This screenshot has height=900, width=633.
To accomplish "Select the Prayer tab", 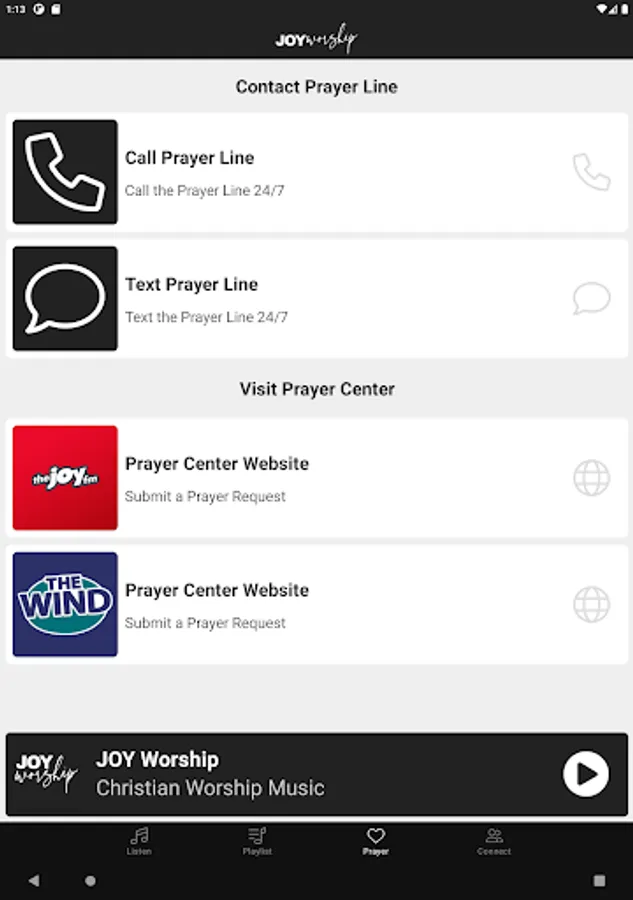I will tap(375, 841).
